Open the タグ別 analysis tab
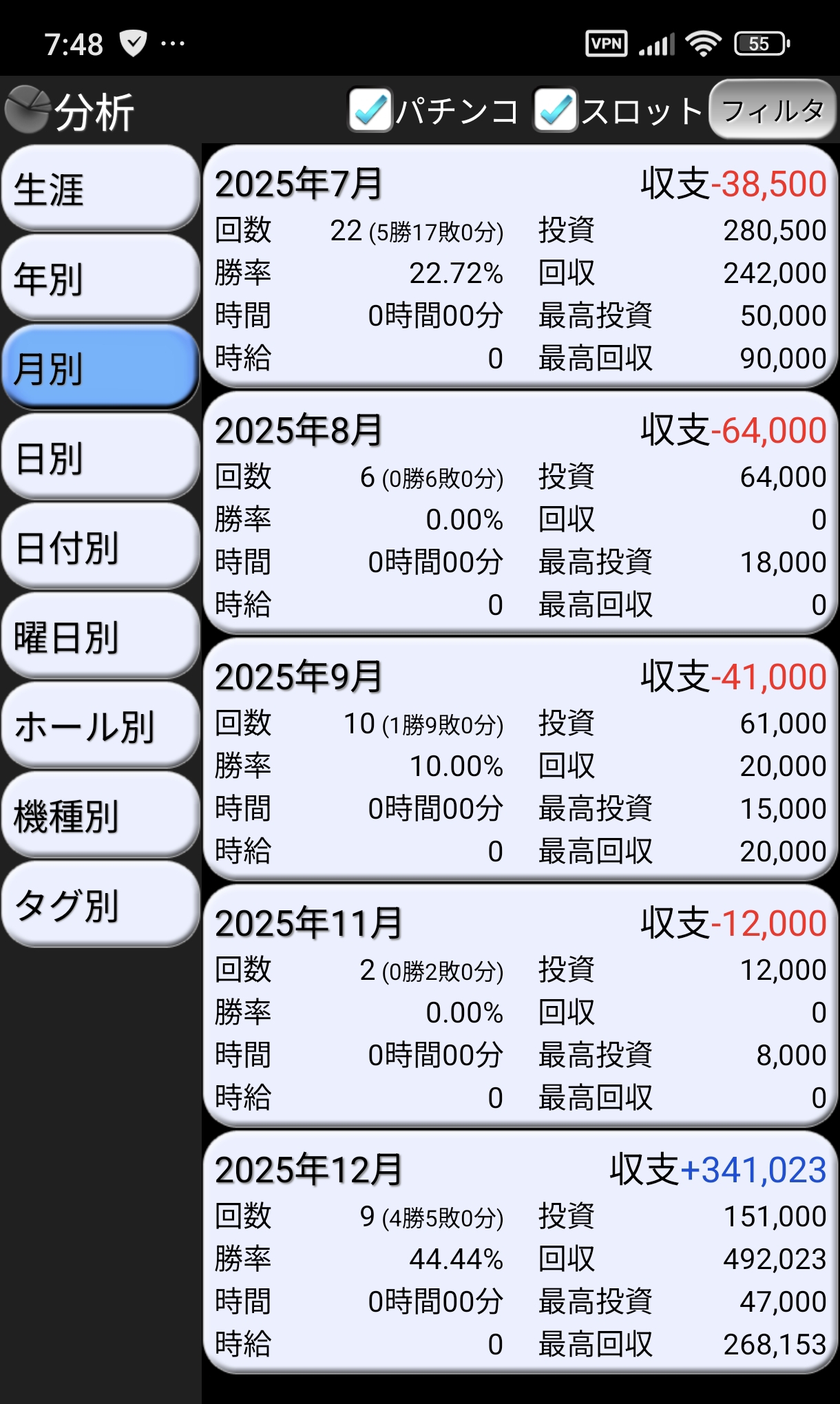This screenshot has width=840, height=1404. pyautogui.click(x=101, y=905)
